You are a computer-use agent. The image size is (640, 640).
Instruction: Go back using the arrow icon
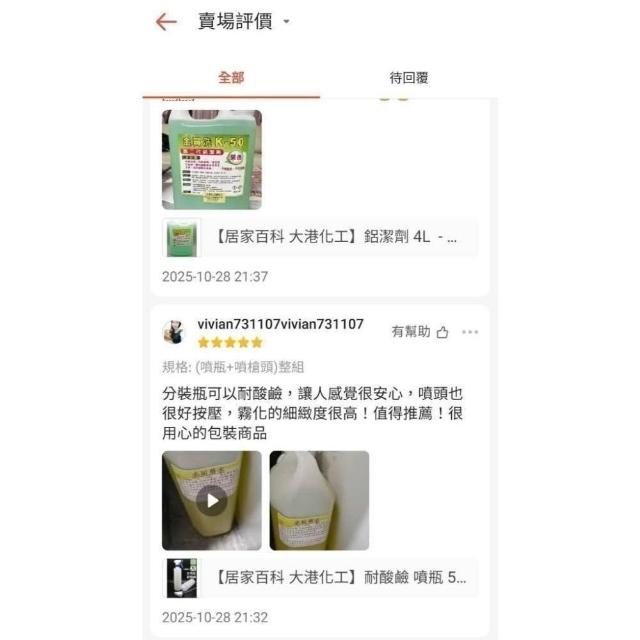[x=166, y=22]
